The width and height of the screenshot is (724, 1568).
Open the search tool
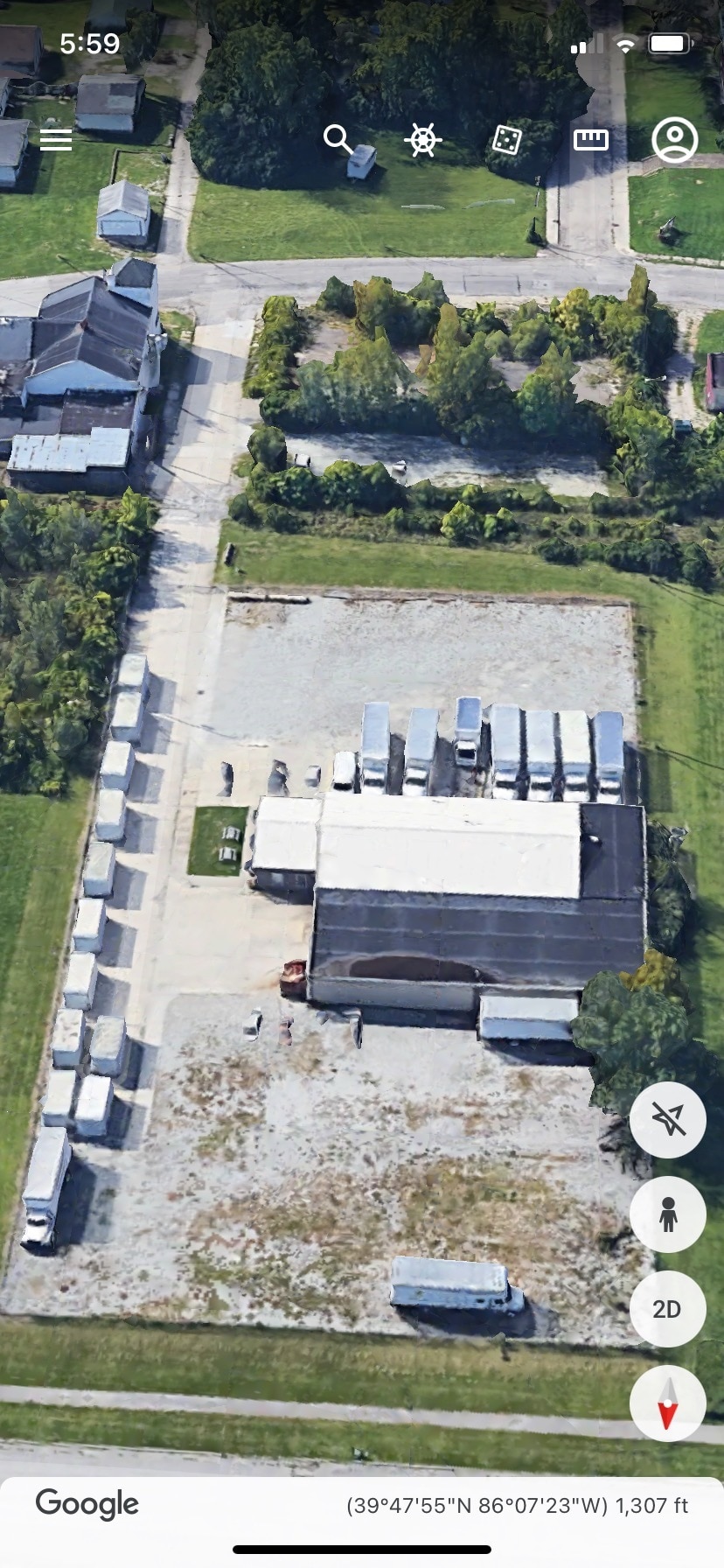[x=338, y=139]
